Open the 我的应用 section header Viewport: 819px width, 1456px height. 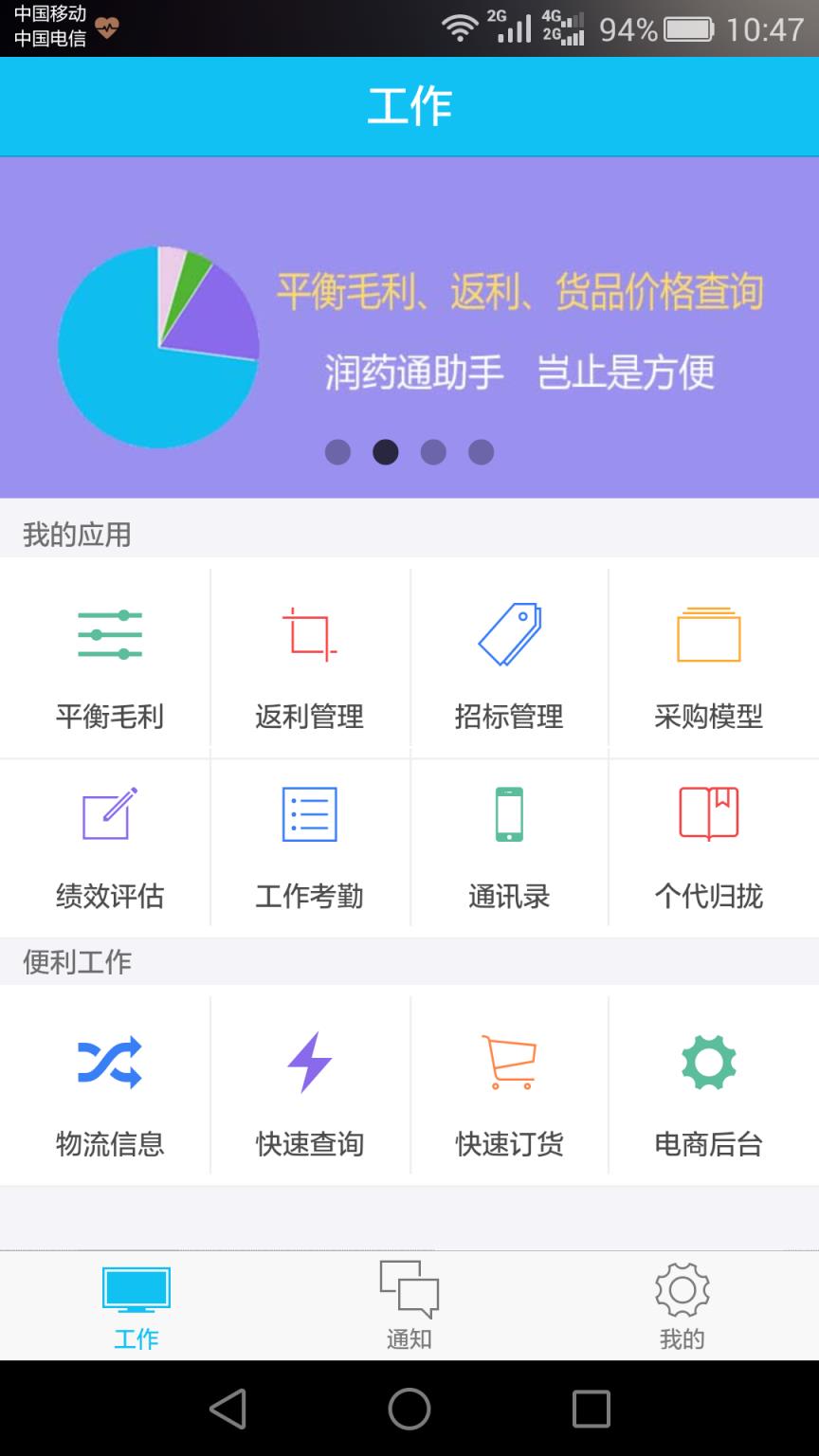[76, 534]
